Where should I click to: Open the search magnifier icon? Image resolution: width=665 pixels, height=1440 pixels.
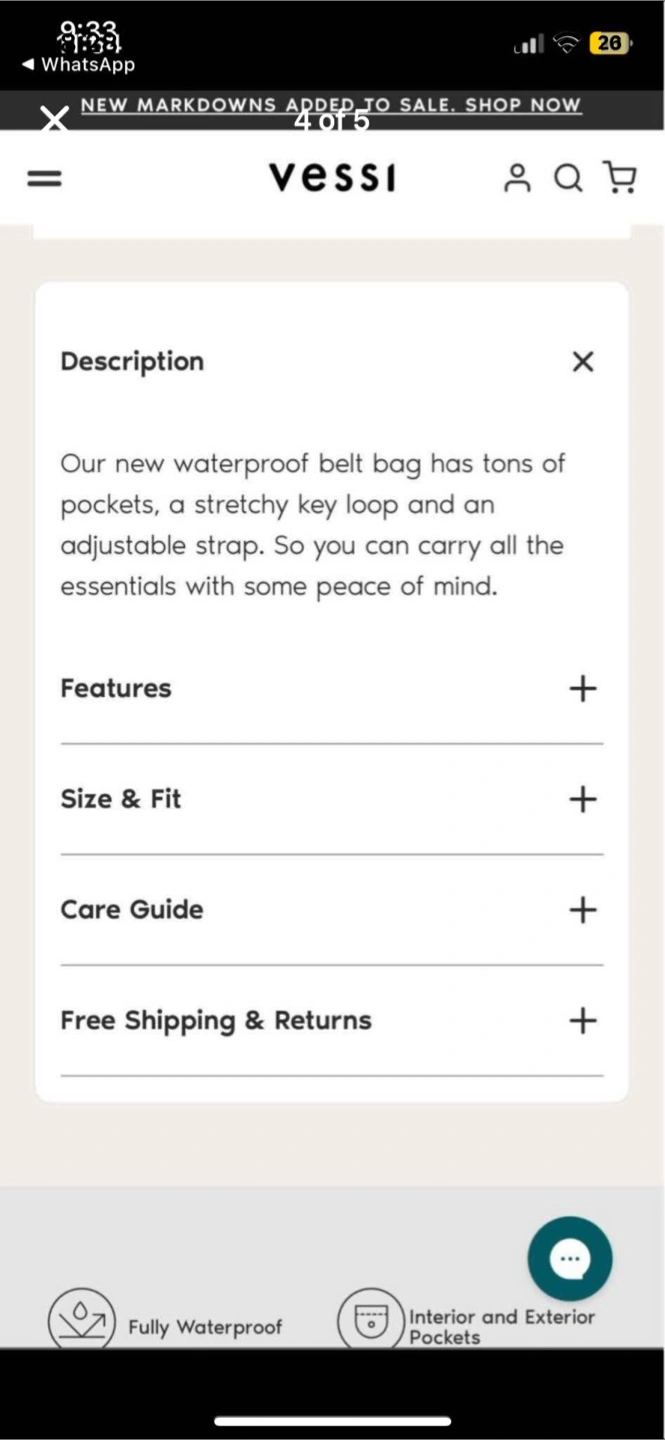tap(568, 178)
